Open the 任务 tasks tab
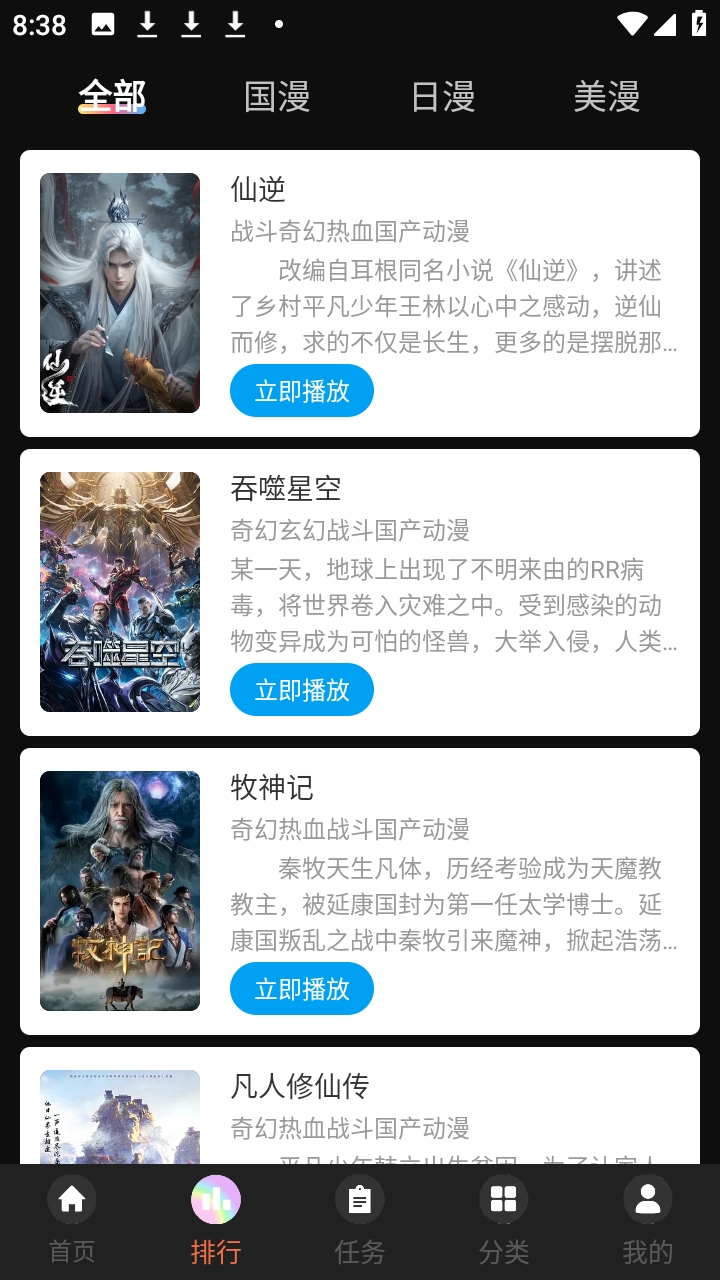 [x=360, y=1222]
